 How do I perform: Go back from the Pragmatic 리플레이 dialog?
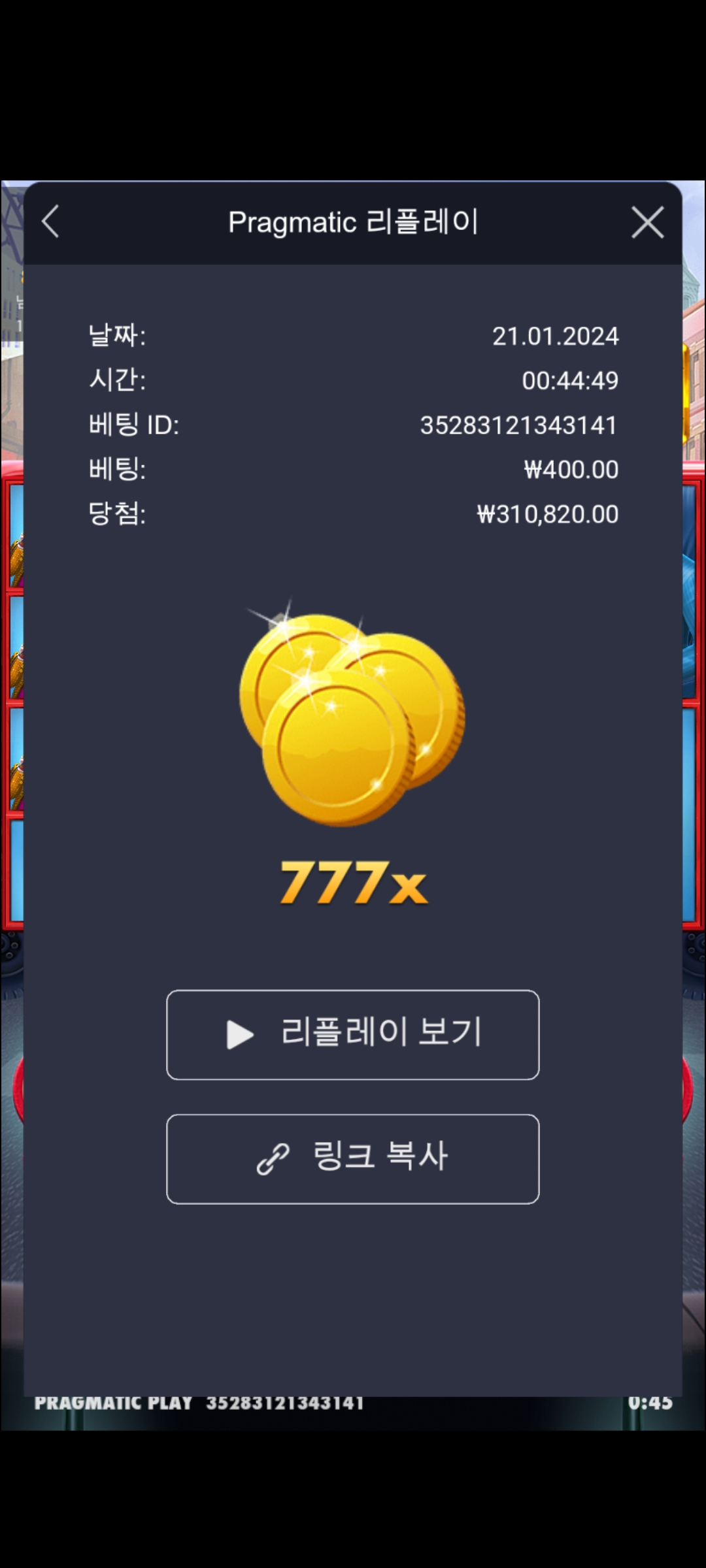coord(50,222)
